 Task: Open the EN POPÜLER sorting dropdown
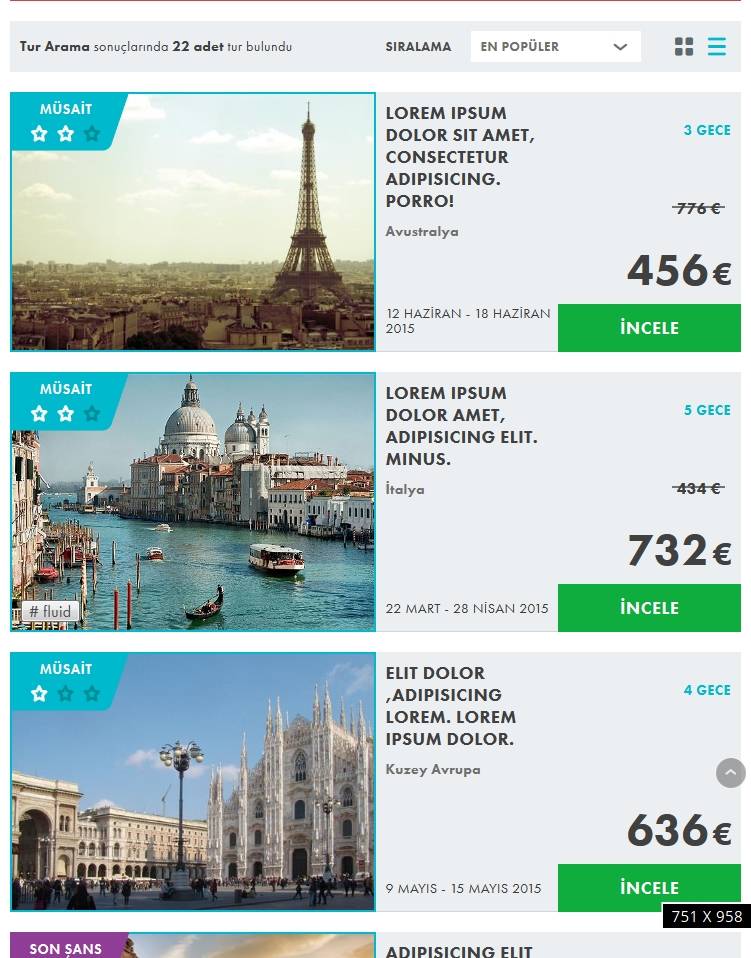point(555,47)
